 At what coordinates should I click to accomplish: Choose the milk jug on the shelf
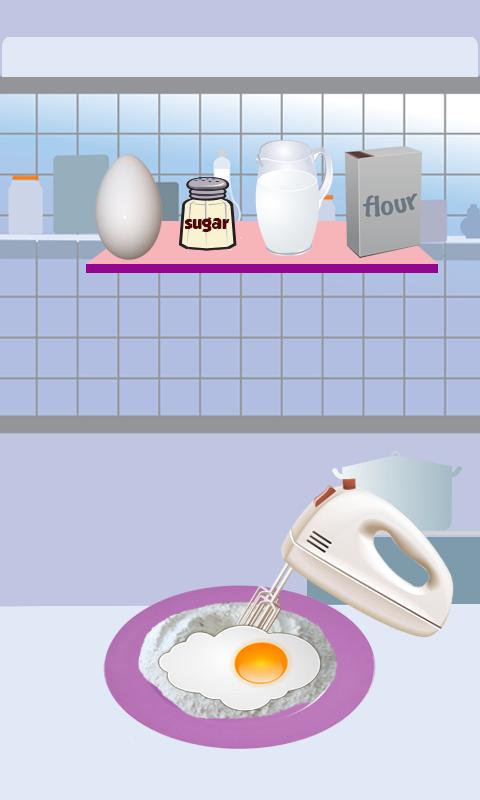pos(293,197)
